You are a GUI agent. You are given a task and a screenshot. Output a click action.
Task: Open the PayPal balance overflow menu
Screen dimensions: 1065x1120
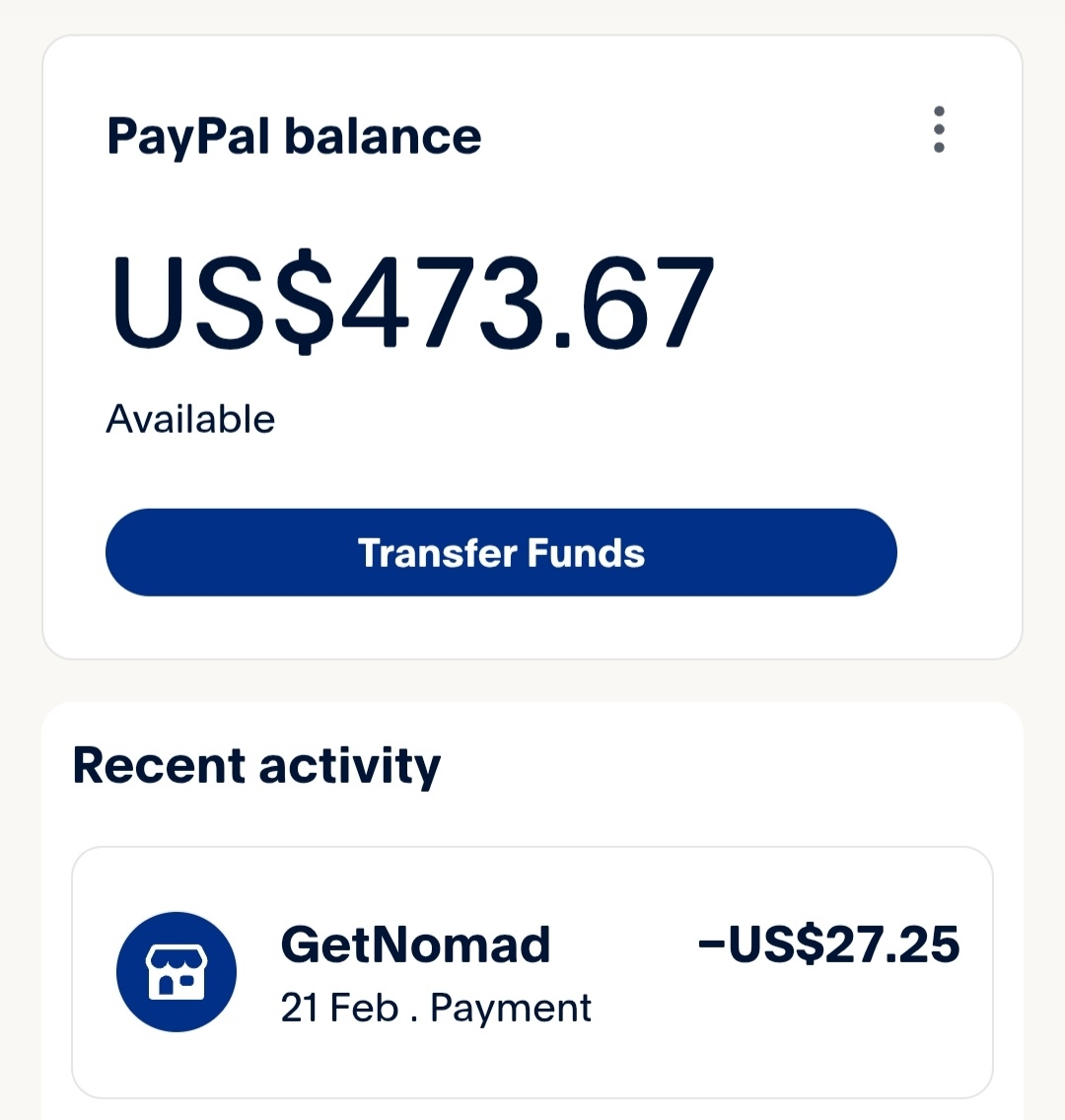tap(938, 130)
